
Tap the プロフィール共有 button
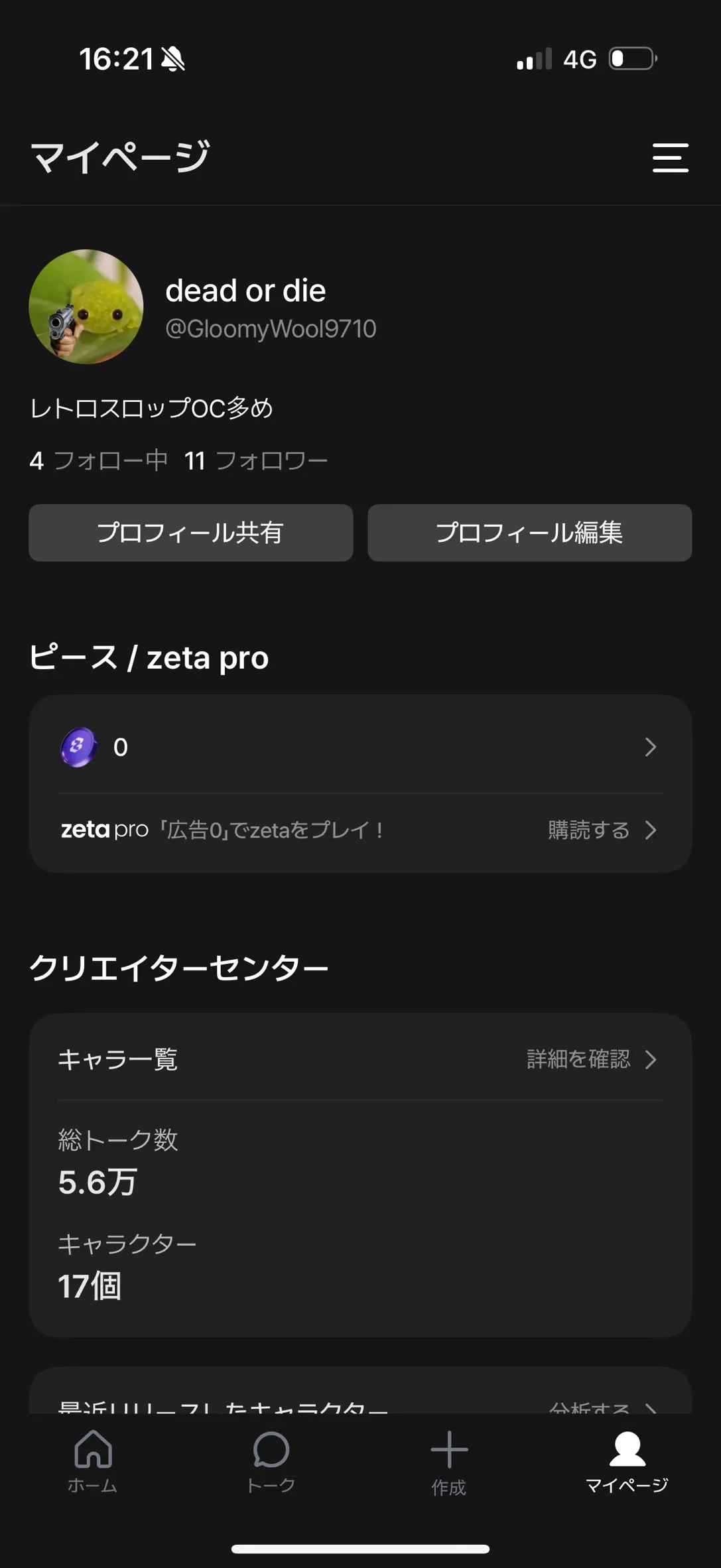pos(191,533)
